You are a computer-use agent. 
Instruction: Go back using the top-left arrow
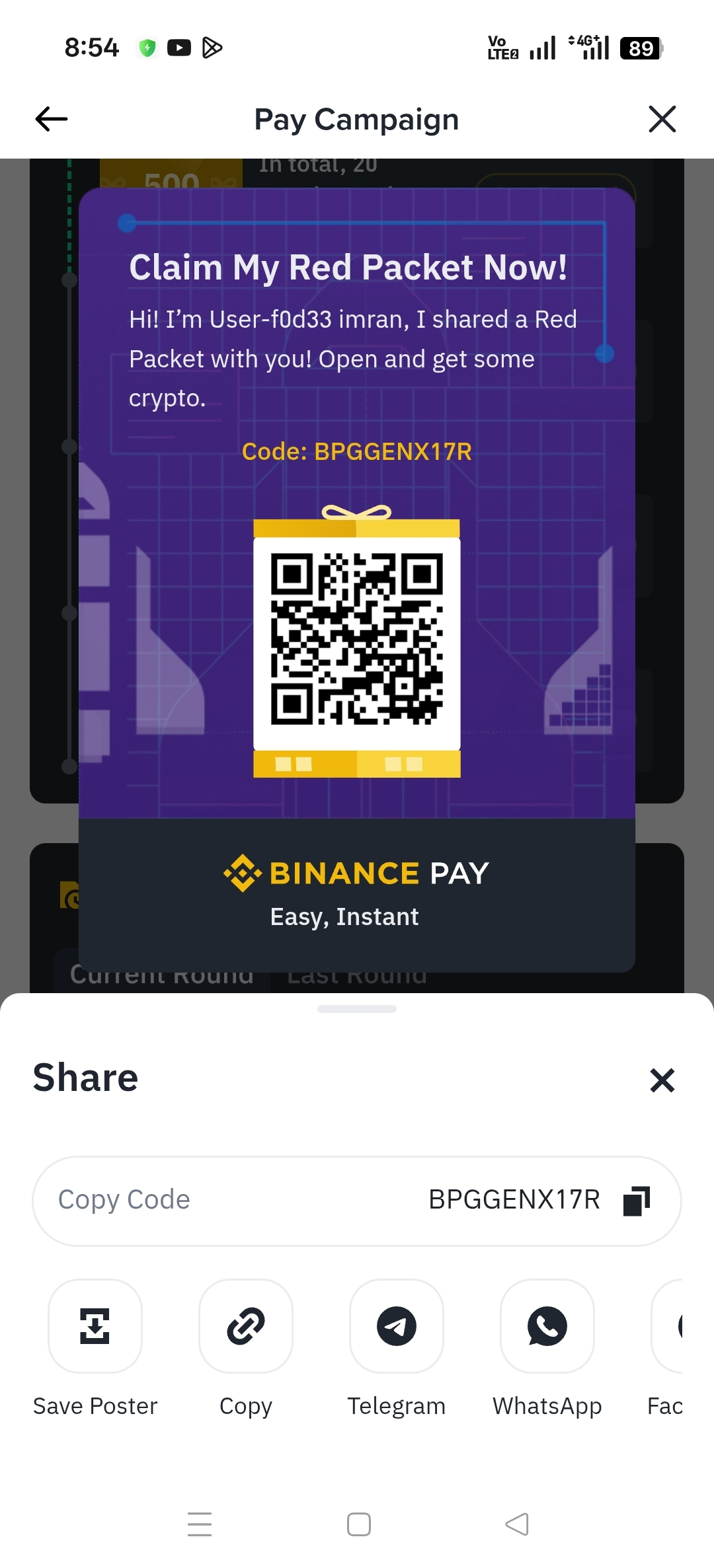pos(52,119)
